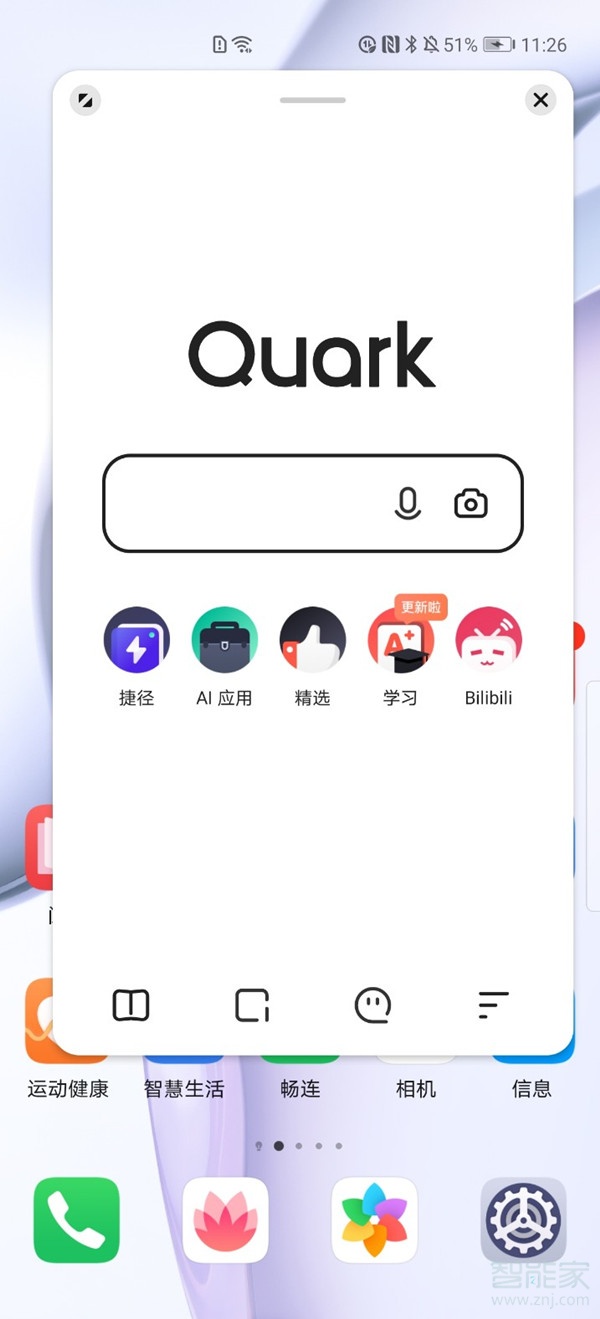Expand the floating window to full screen
Viewport: 600px width, 1319px height.
86,100
